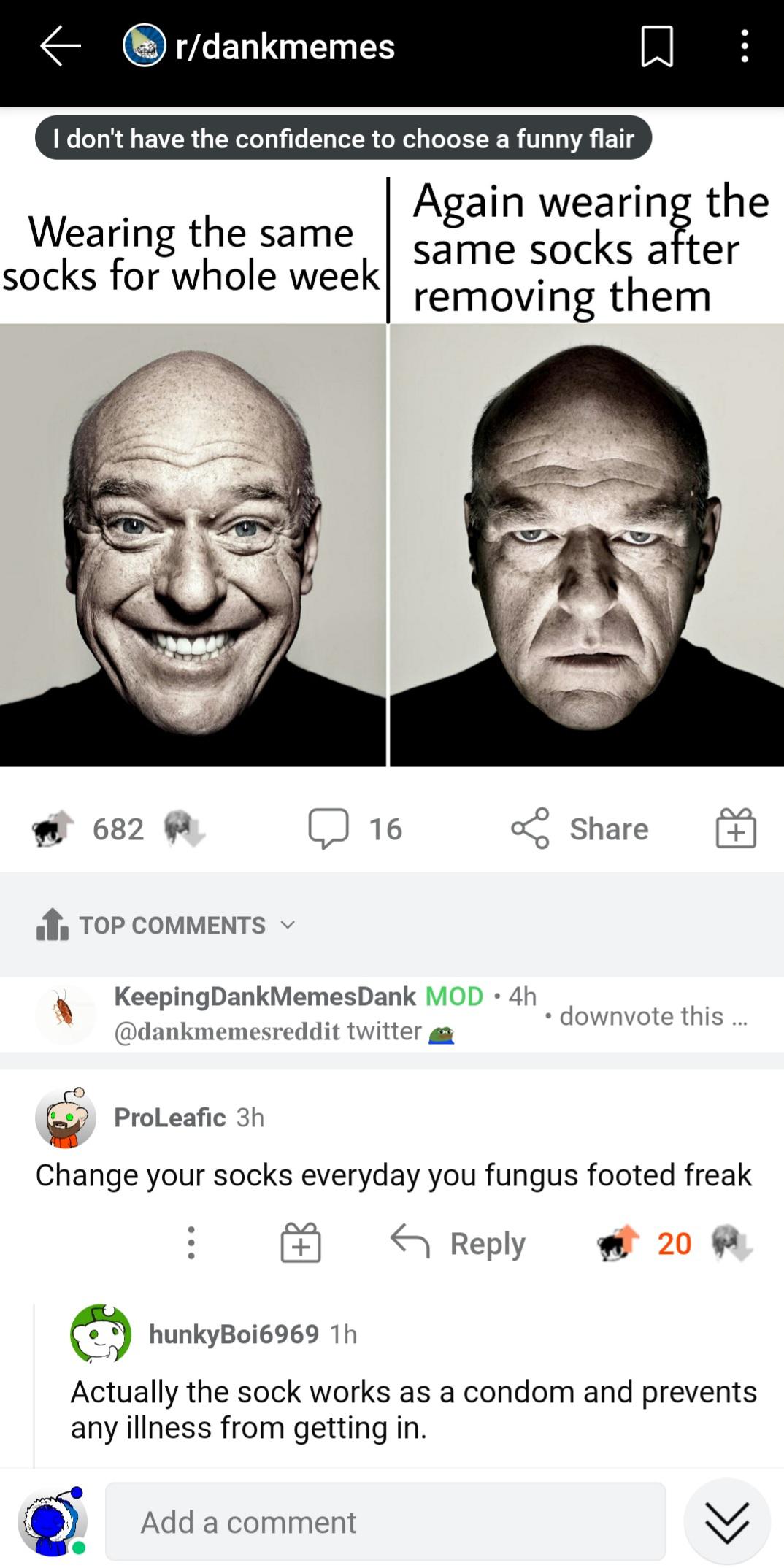
Task: Save this post with the bookmark icon
Action: [656, 46]
